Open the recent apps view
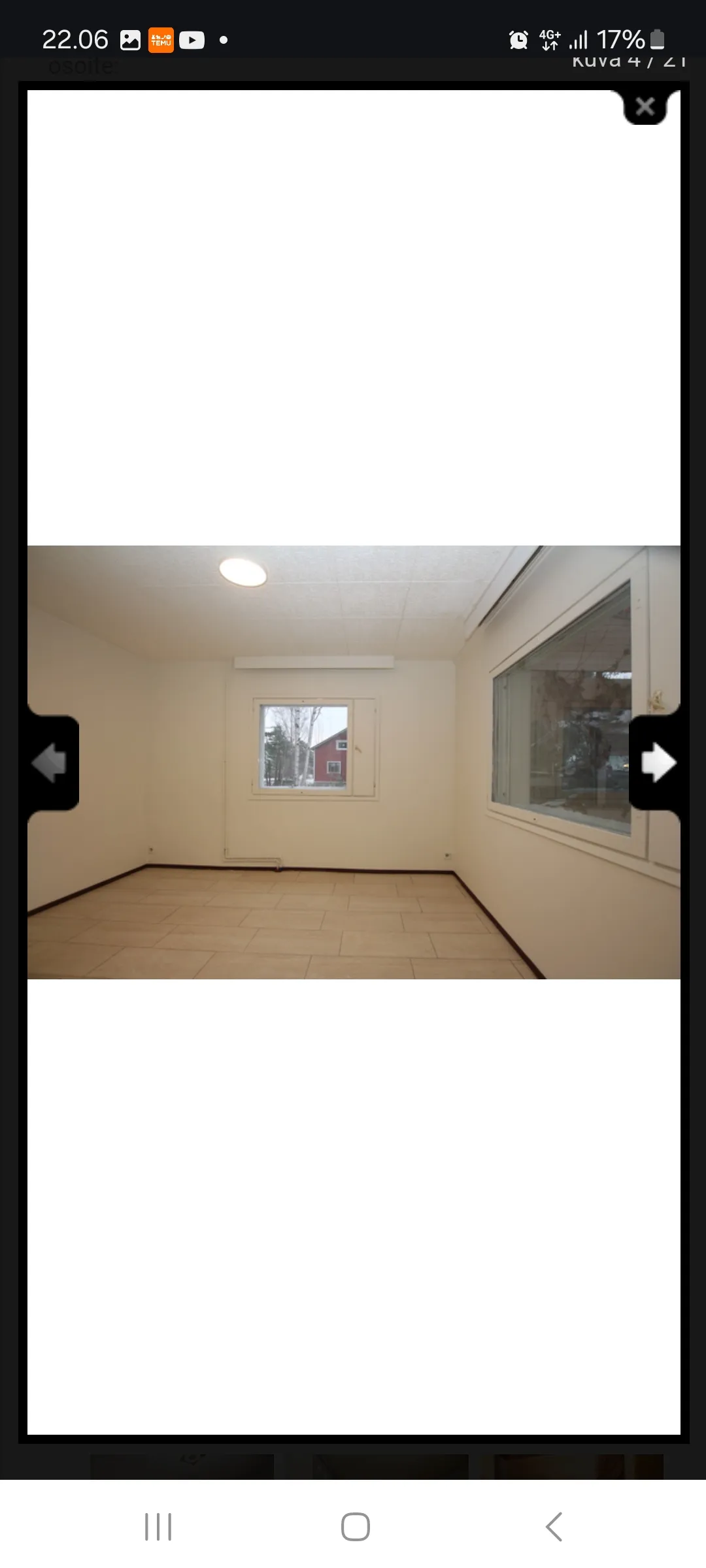706x1568 pixels. click(158, 1527)
